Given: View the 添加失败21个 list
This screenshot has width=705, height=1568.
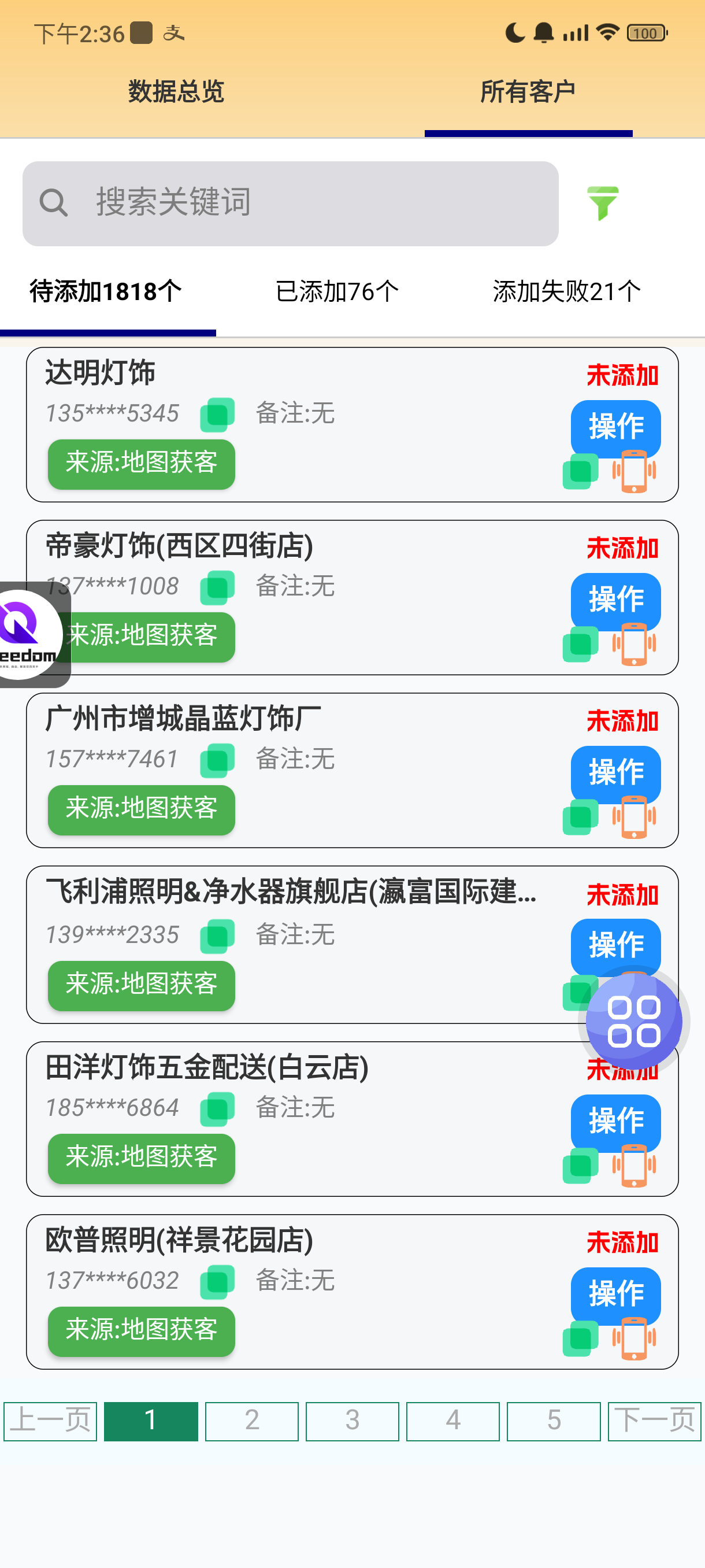Looking at the screenshot, I should (x=566, y=291).
